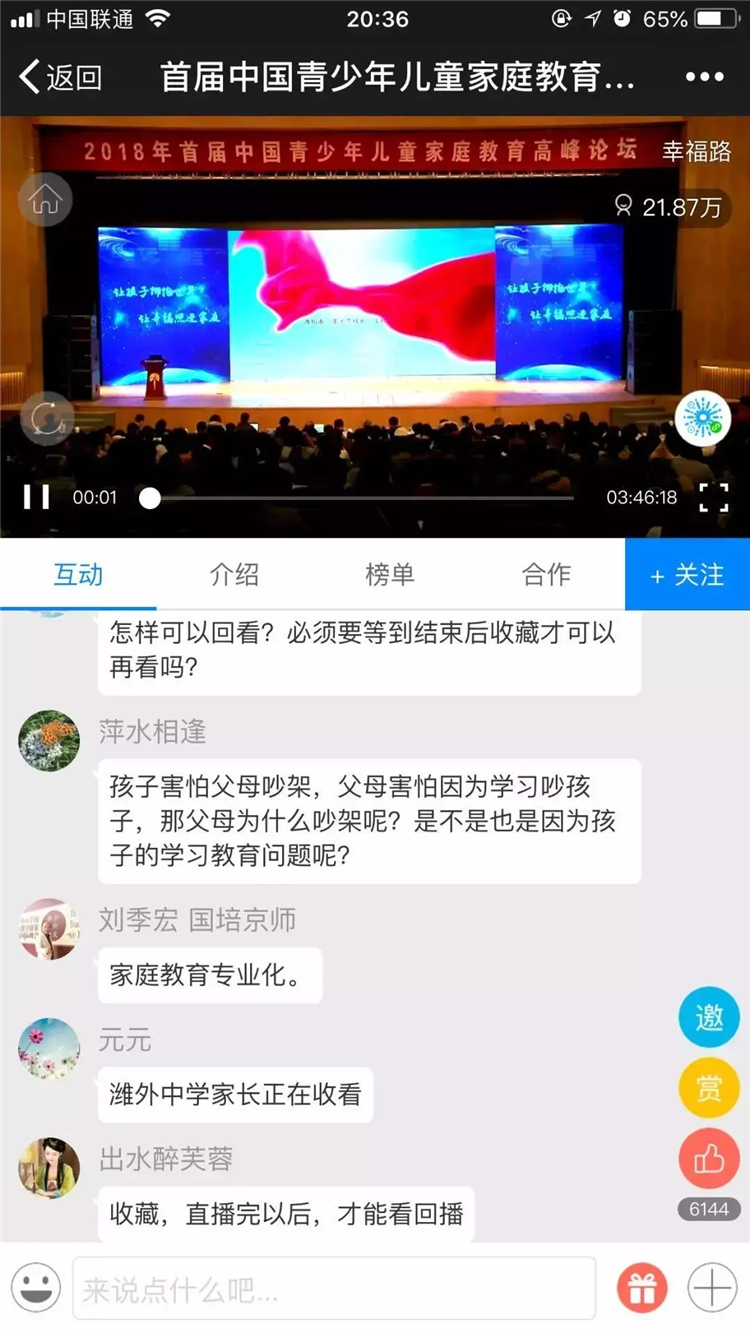Viewport: 750px width, 1333px height.
Task: Open the emoji picker smiley icon
Action: coord(36,1288)
